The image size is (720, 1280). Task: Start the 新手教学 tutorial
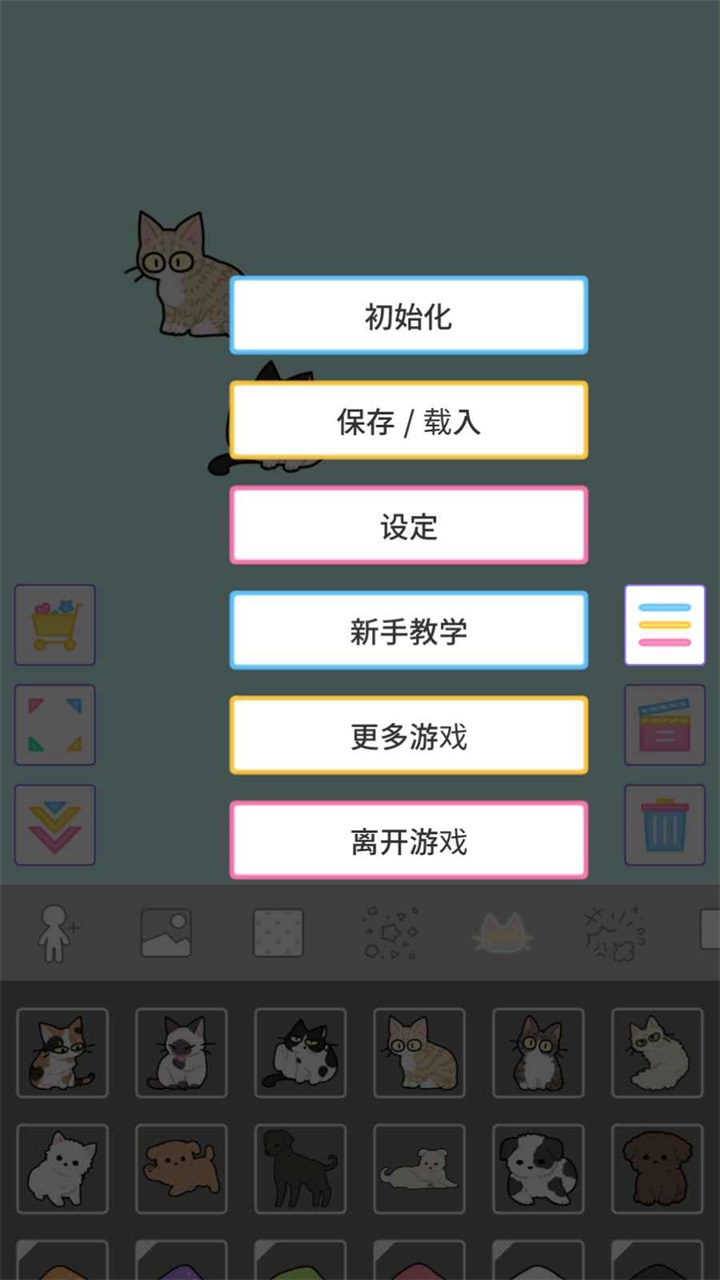408,631
